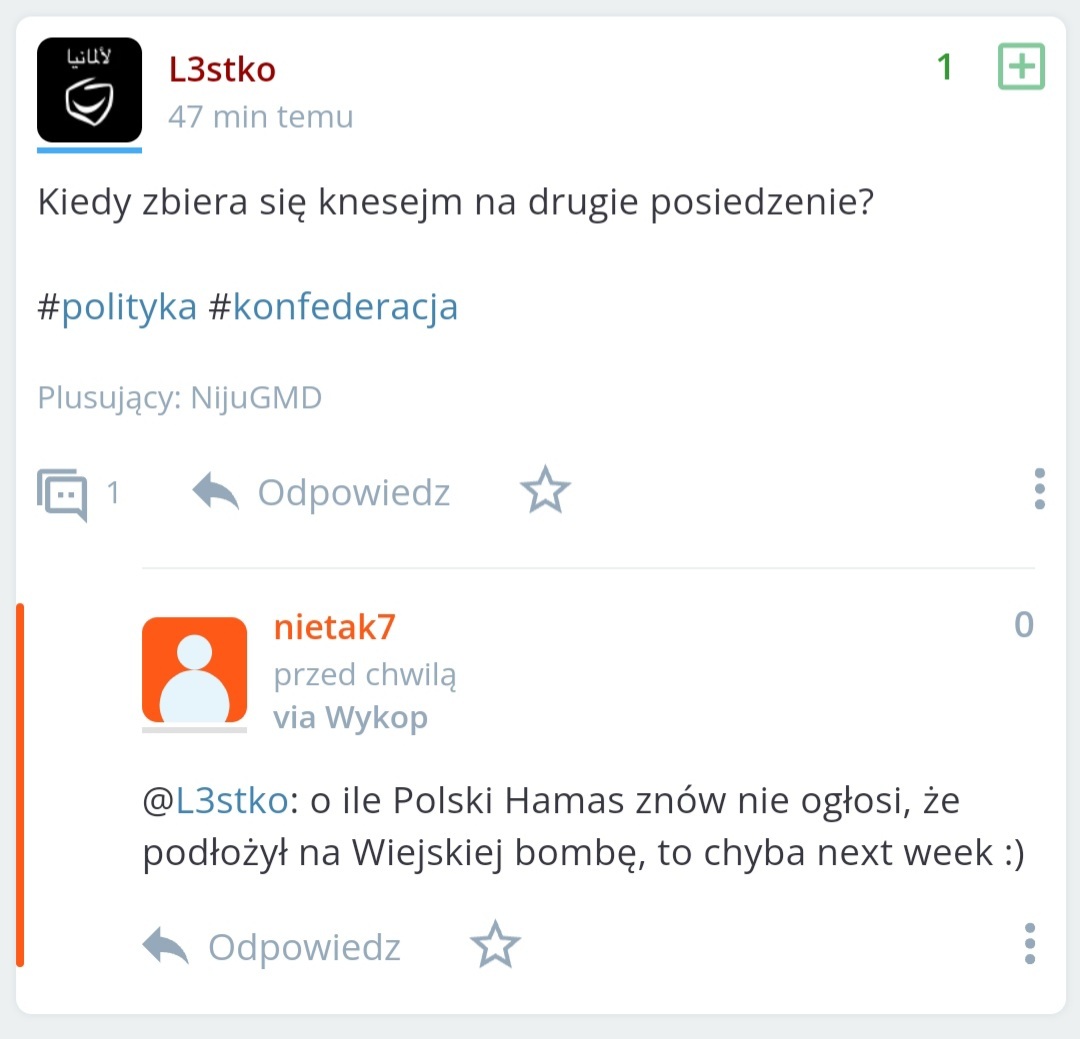The width and height of the screenshot is (1080, 1039).
Task: Open the comments icon on L3stko's post
Action: click(62, 493)
